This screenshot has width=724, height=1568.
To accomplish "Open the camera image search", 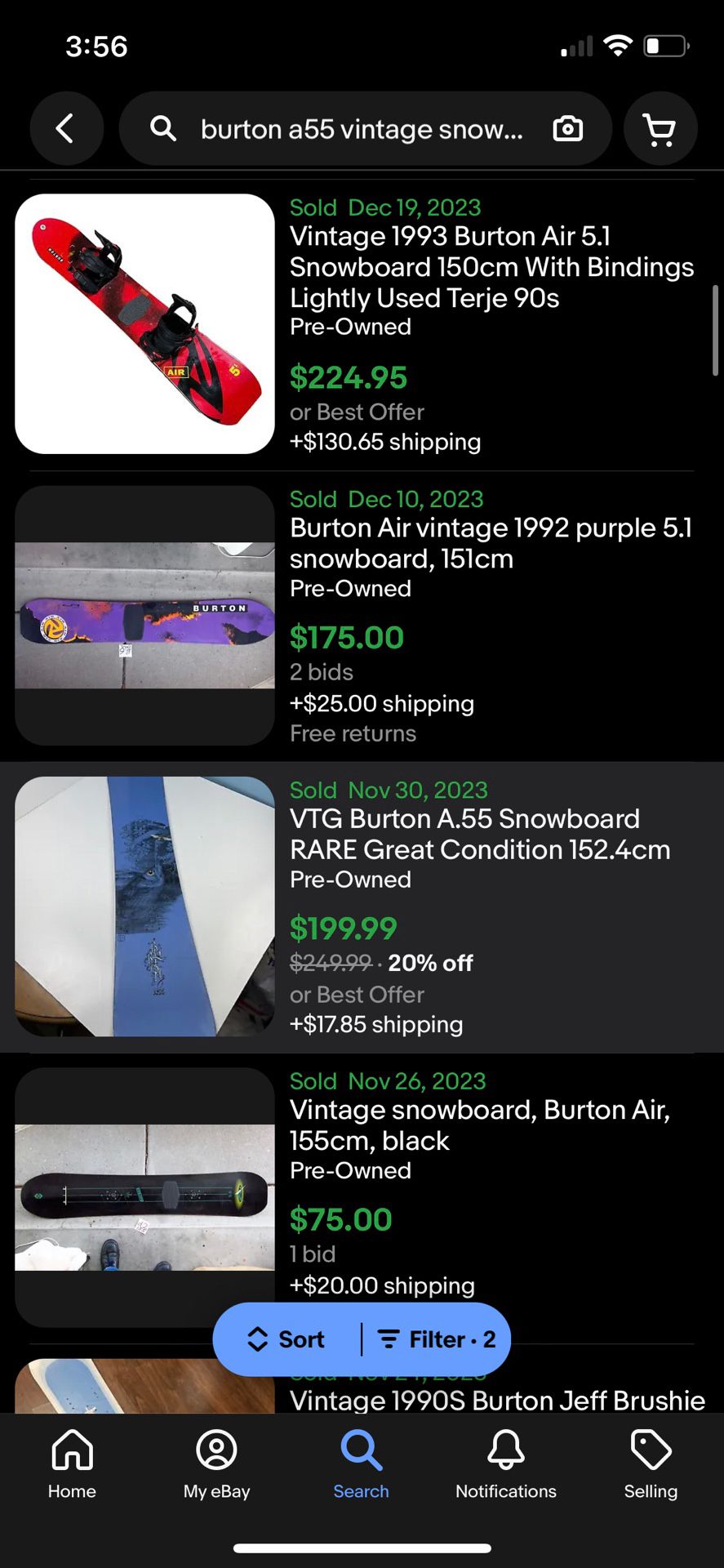I will point(568,128).
